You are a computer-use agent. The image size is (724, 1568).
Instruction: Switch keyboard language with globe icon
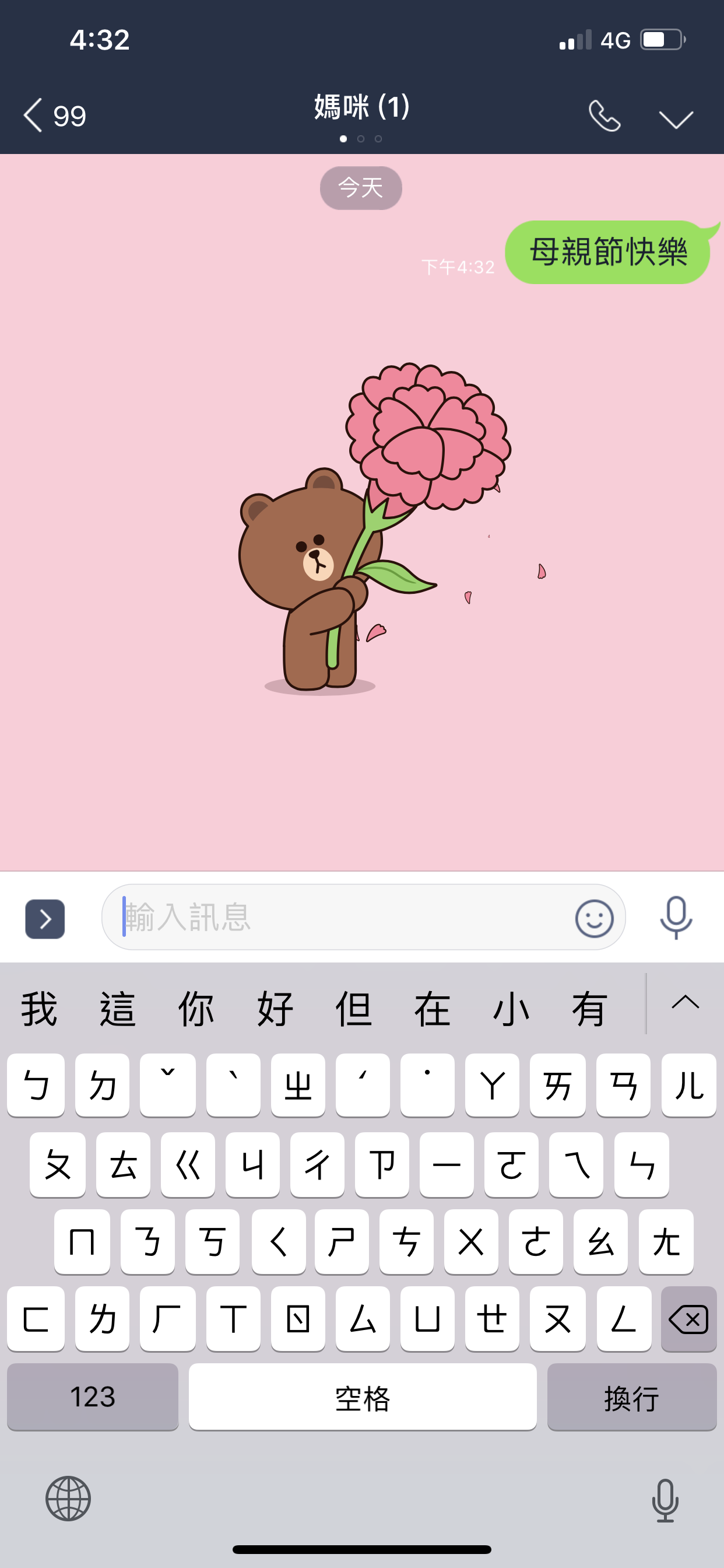68,1498
